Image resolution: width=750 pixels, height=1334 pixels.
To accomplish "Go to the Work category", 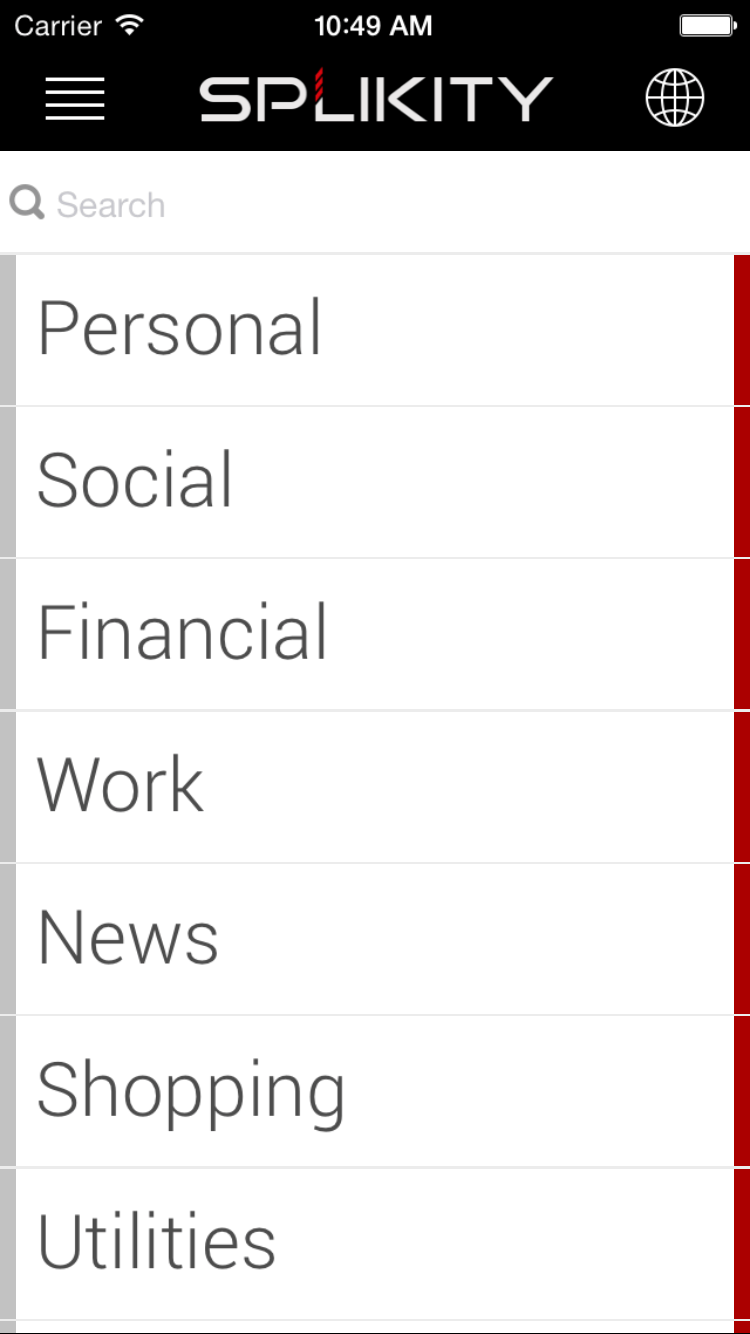I will 375,786.
